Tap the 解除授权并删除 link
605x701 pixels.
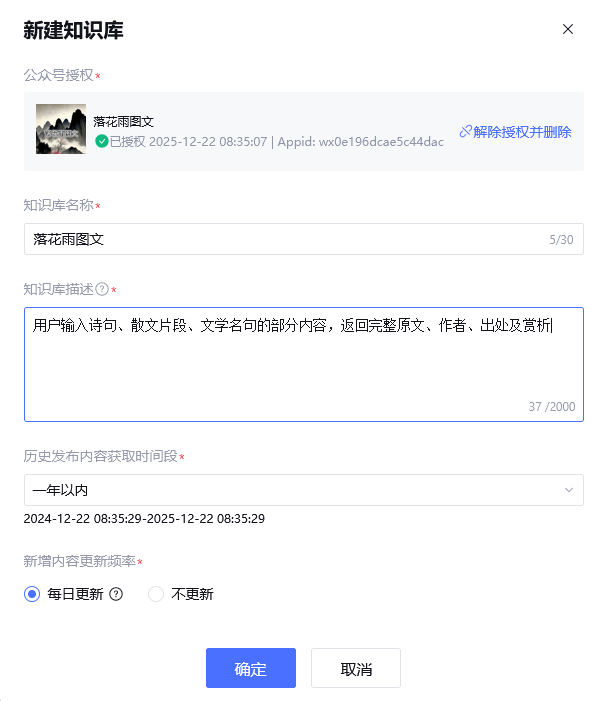click(x=515, y=132)
